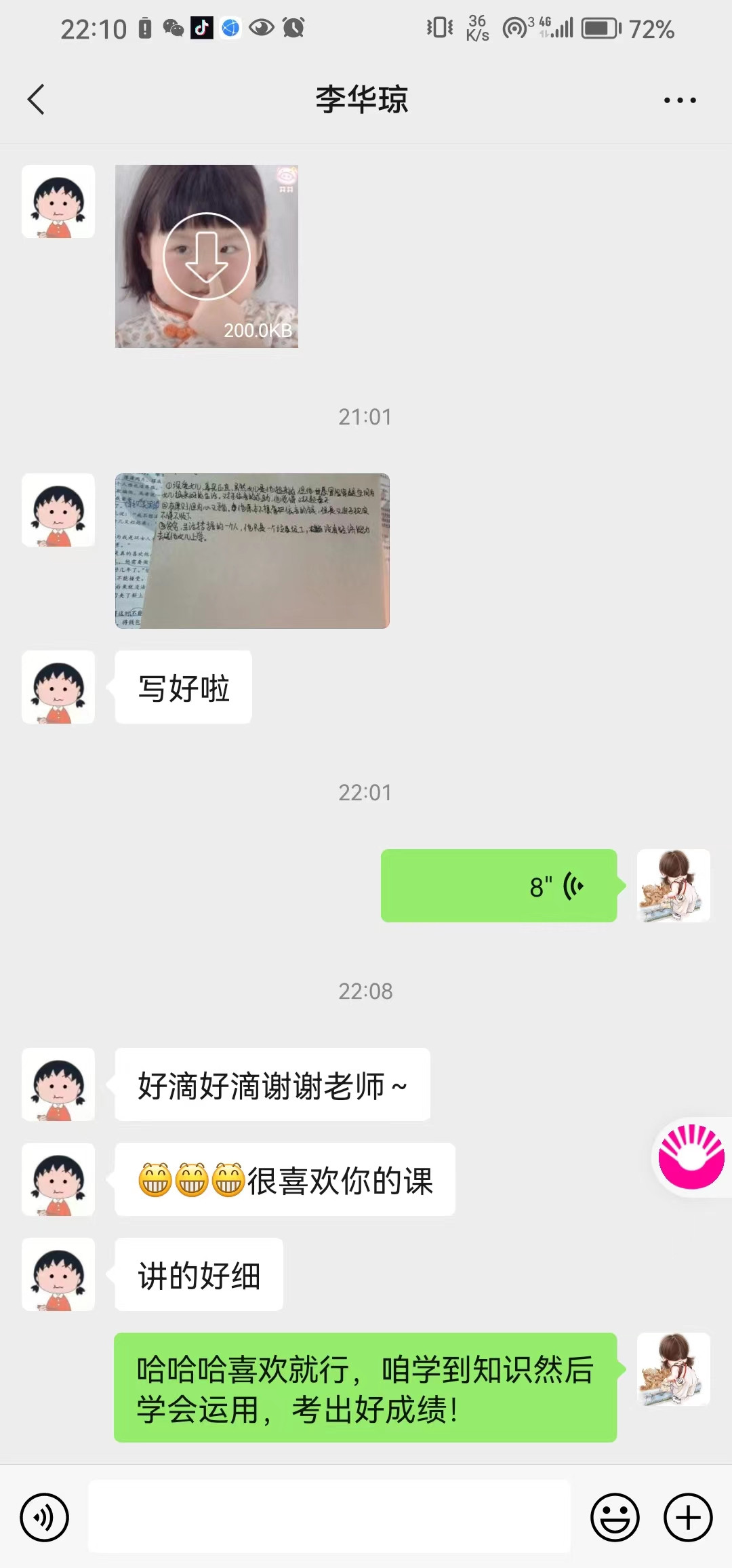This screenshot has width=732, height=1568.
Task: Open the chat info overflow menu
Action: [x=679, y=100]
